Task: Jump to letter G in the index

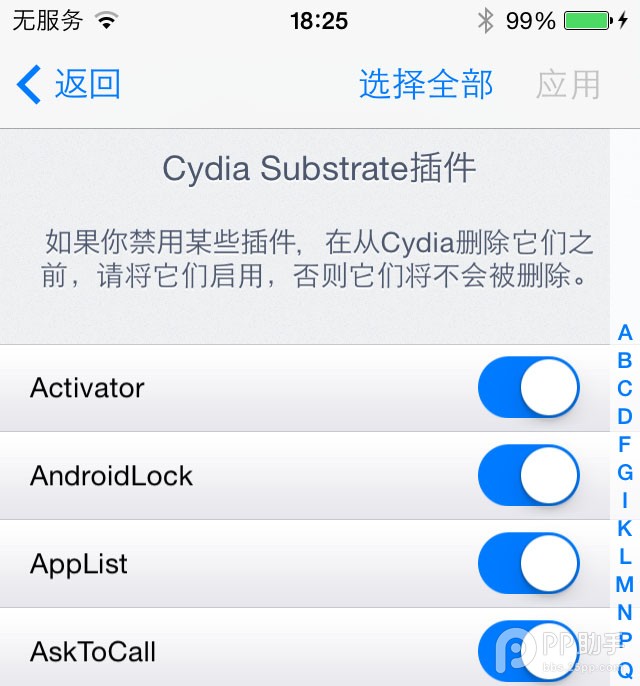Action: (x=625, y=472)
